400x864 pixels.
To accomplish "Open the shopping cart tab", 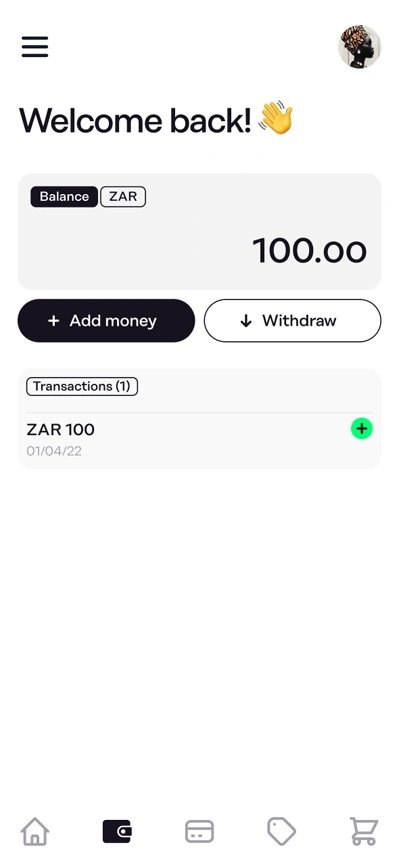I will 364,831.
